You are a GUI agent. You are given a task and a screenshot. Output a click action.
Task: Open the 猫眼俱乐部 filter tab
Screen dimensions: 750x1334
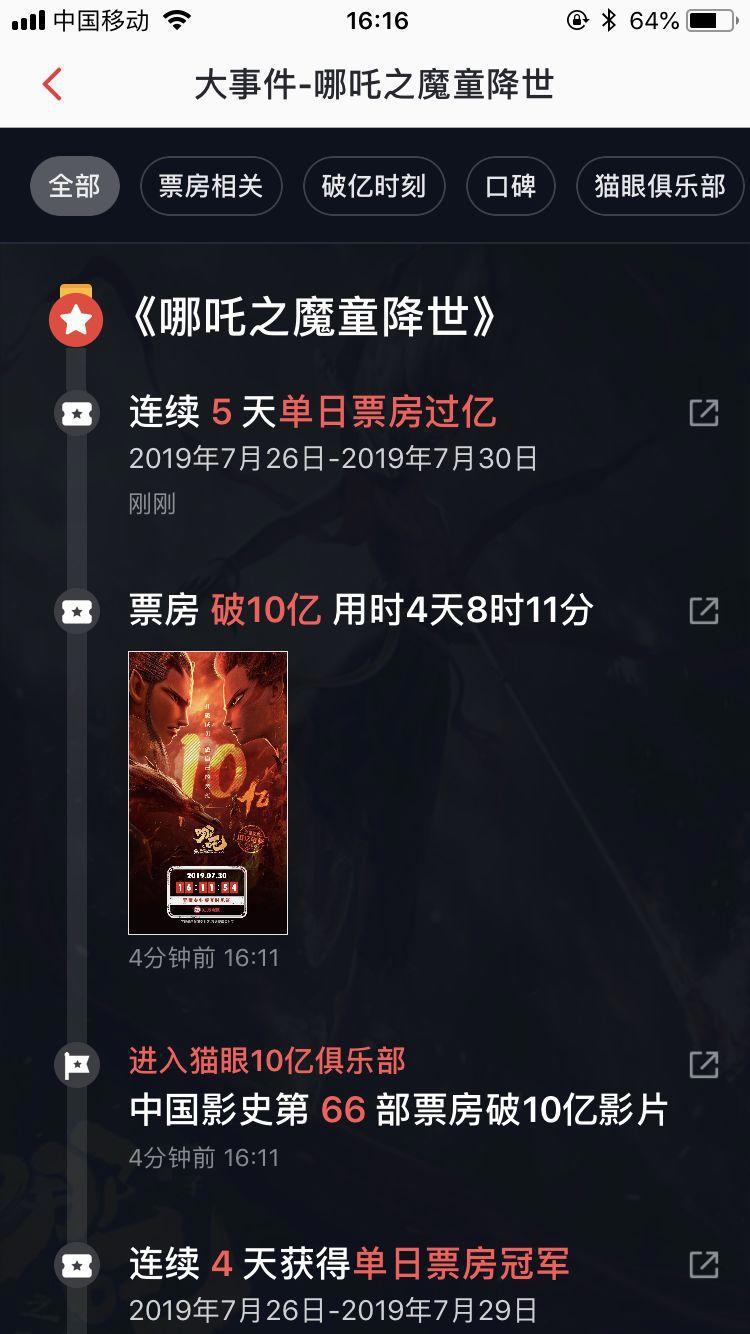click(660, 186)
